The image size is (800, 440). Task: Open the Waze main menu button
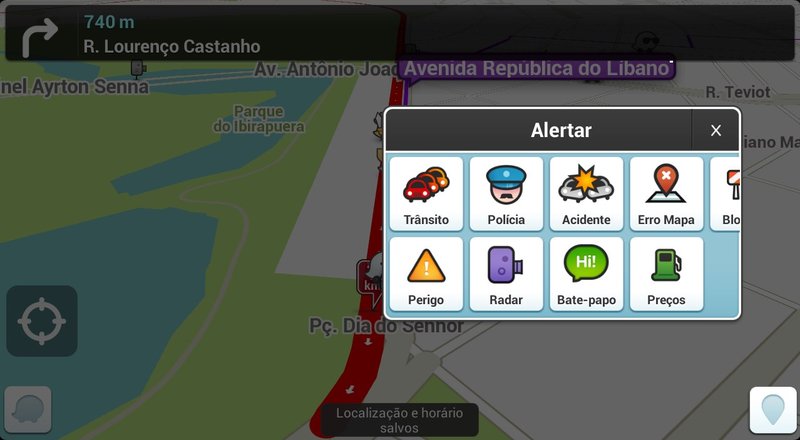[28, 410]
